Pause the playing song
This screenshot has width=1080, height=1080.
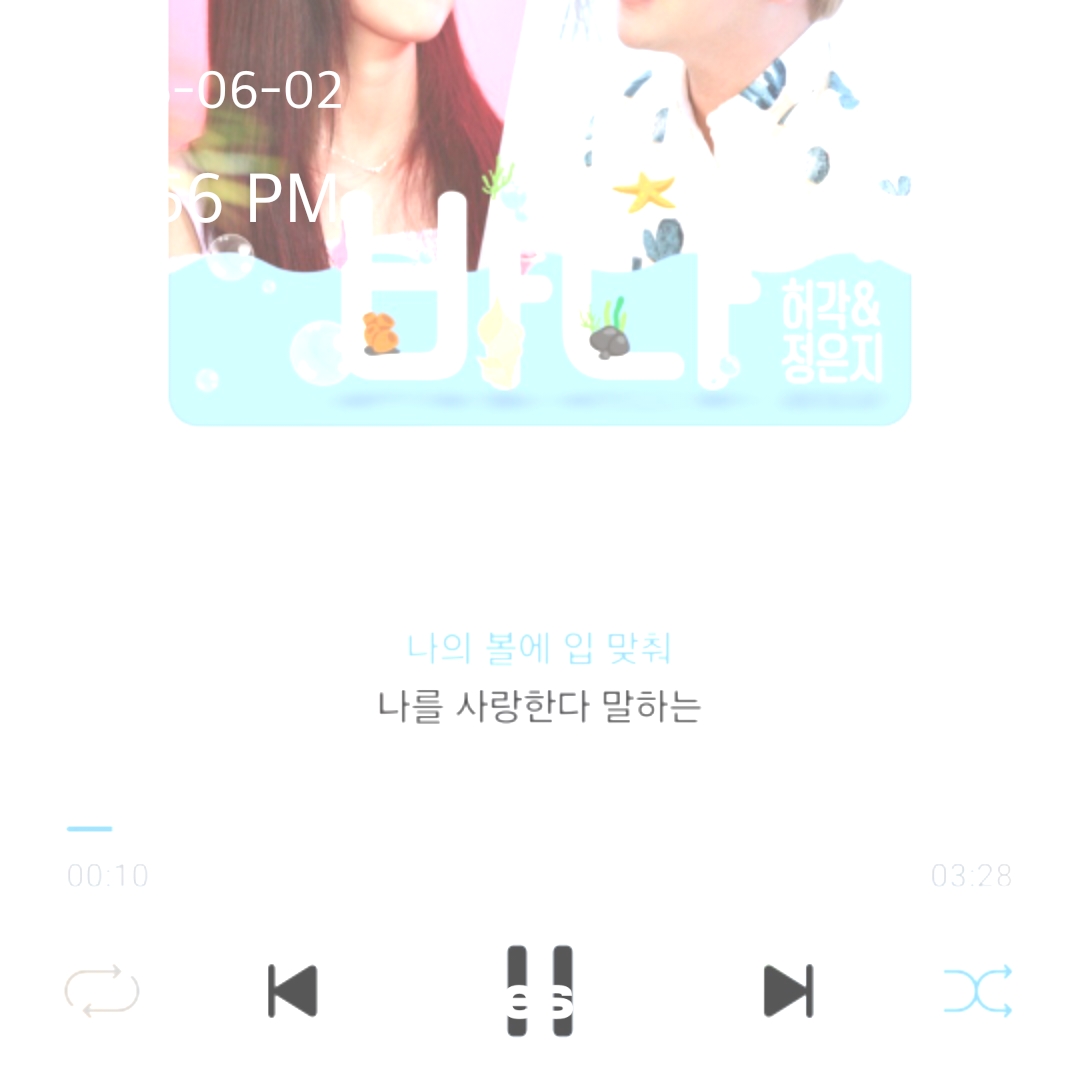coord(540,991)
